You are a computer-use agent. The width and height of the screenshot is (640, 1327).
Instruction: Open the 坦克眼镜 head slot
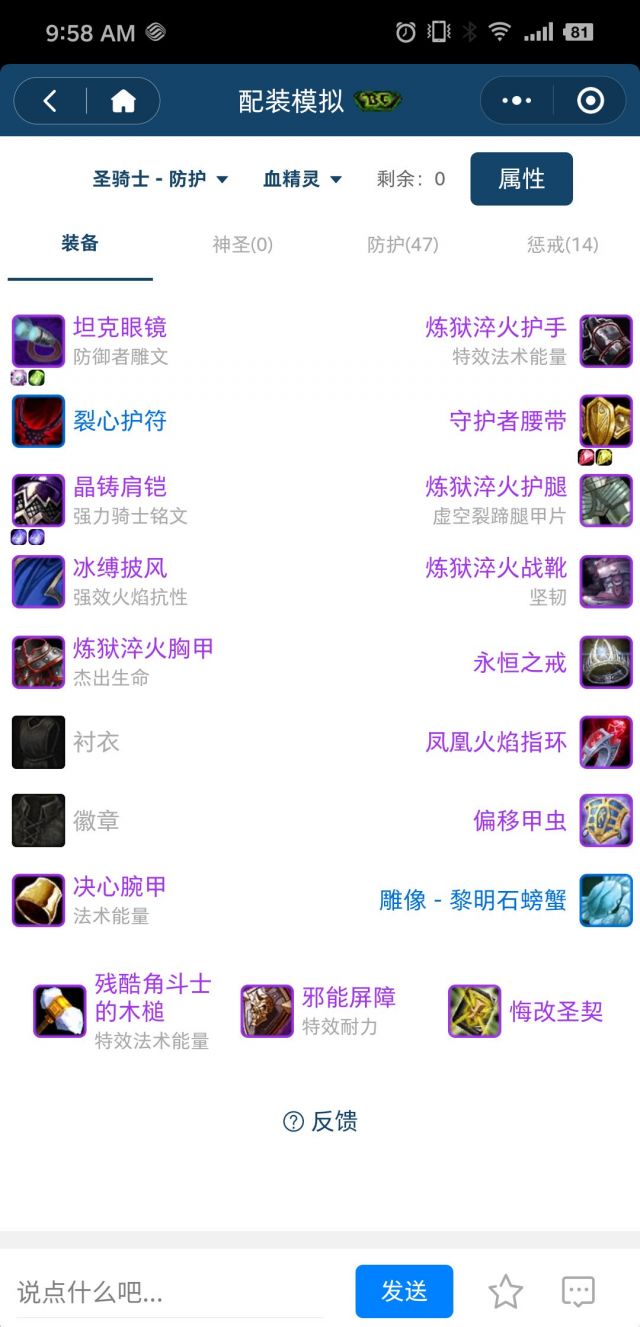coord(120,328)
